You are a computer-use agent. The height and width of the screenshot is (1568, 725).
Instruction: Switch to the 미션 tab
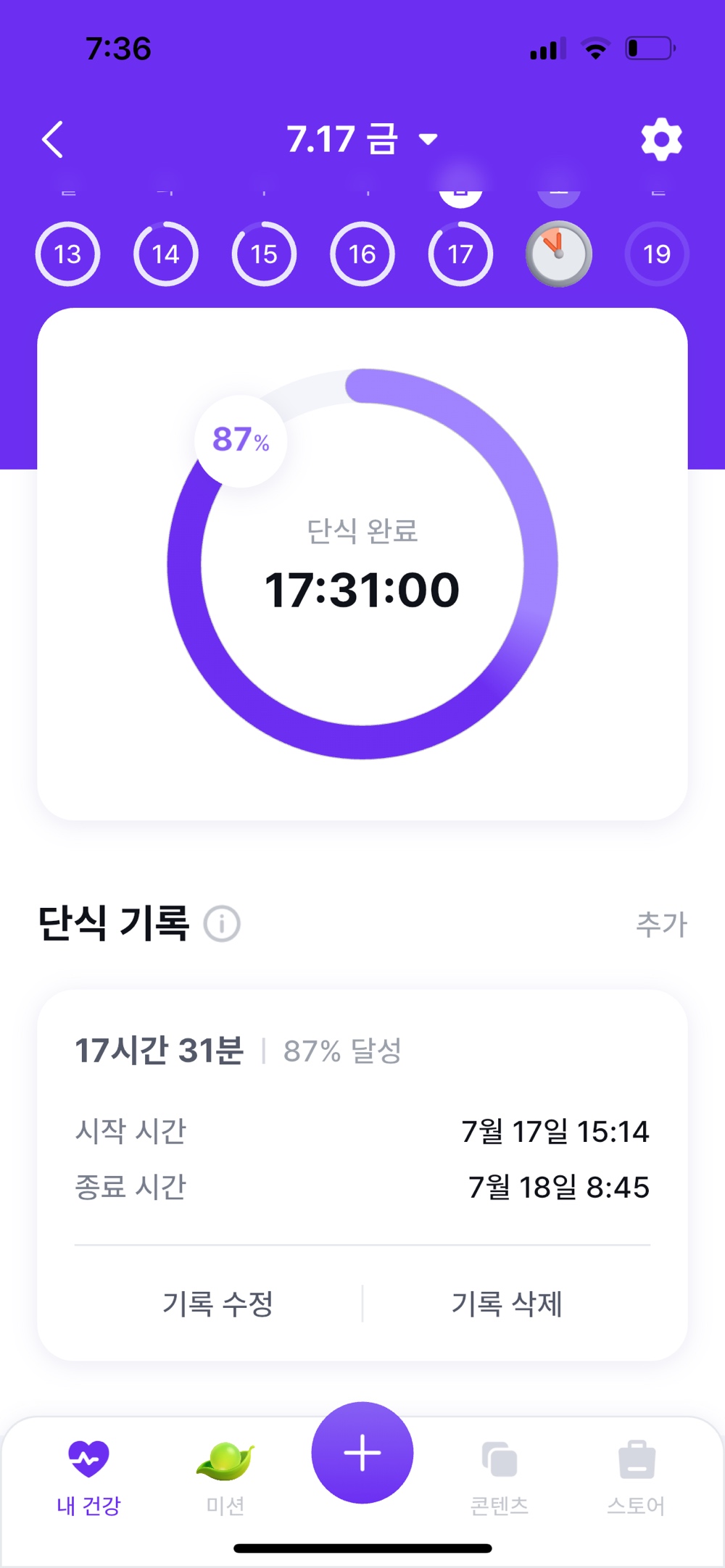coord(225,1477)
